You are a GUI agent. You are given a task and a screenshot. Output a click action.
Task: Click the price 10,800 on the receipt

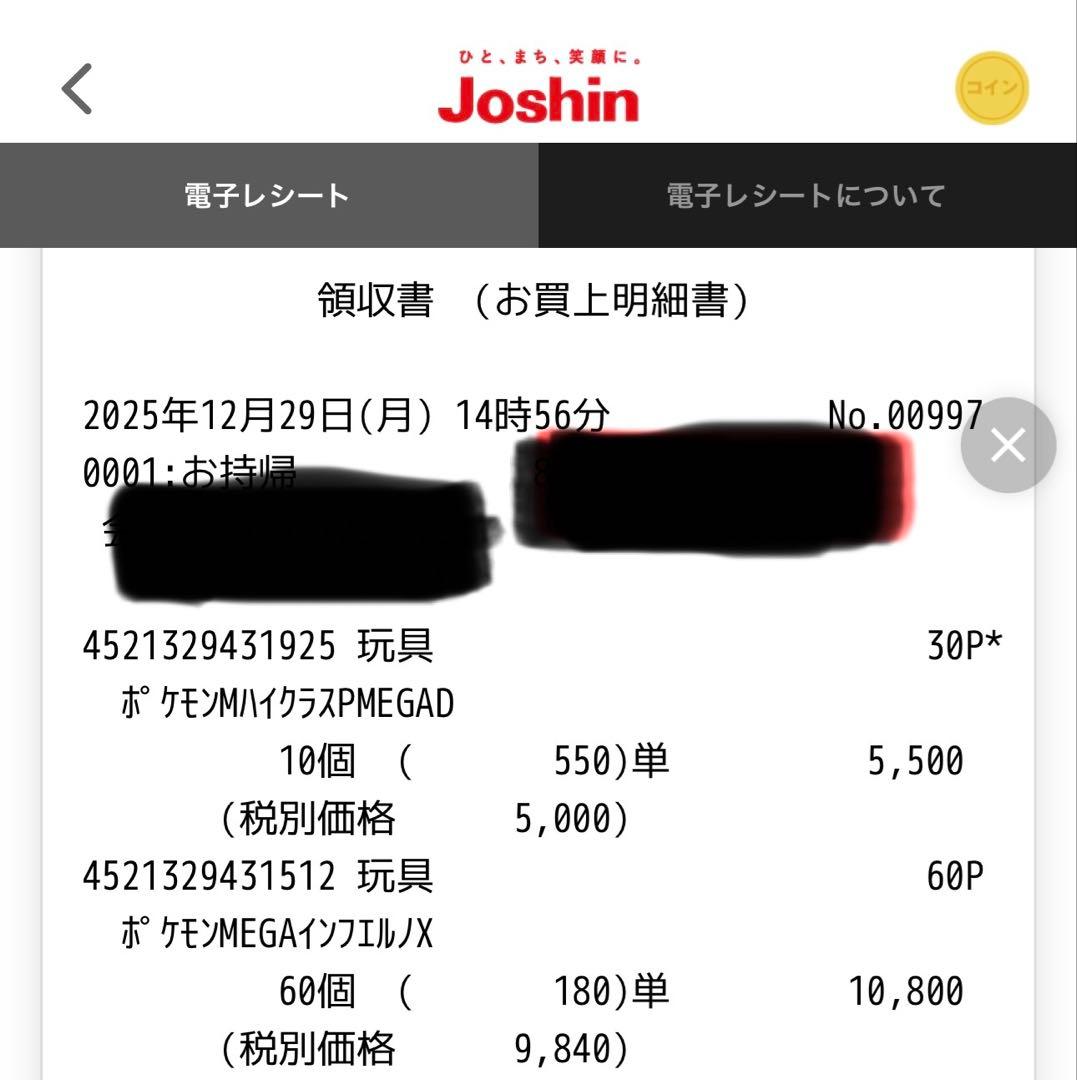907,992
